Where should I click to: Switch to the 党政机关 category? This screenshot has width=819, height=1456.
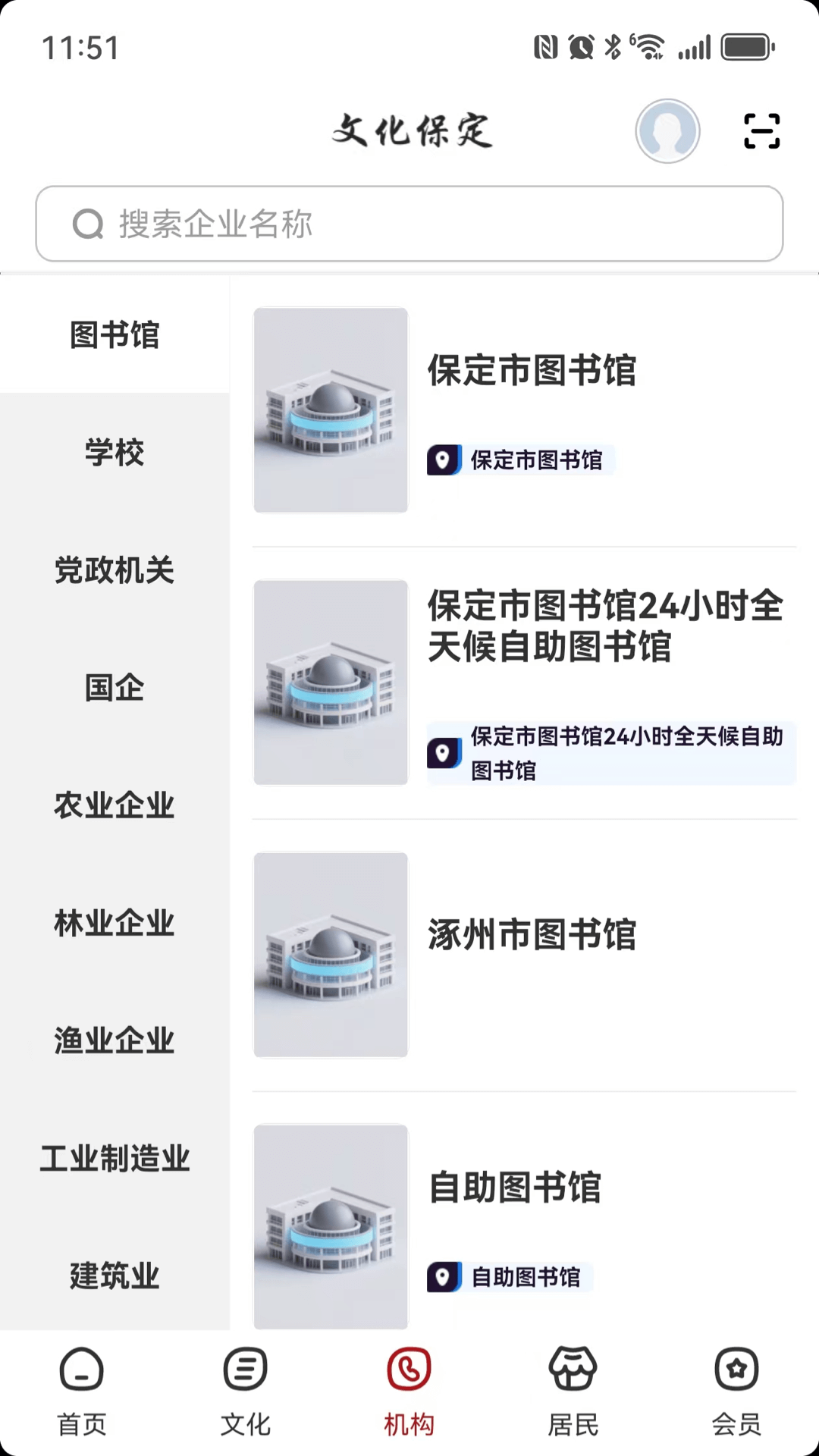(x=115, y=571)
